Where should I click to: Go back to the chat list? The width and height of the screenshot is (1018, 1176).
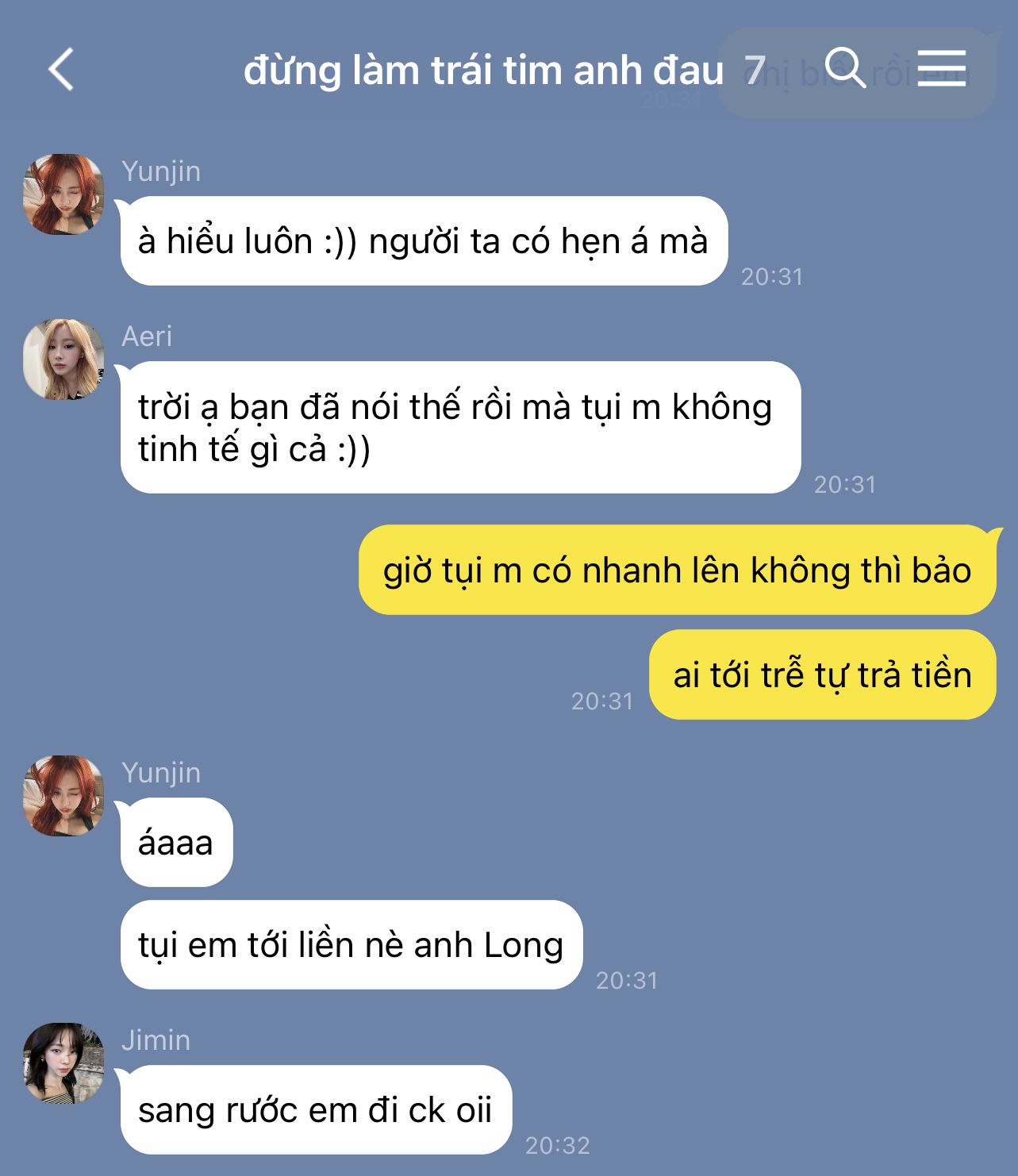[x=61, y=69]
